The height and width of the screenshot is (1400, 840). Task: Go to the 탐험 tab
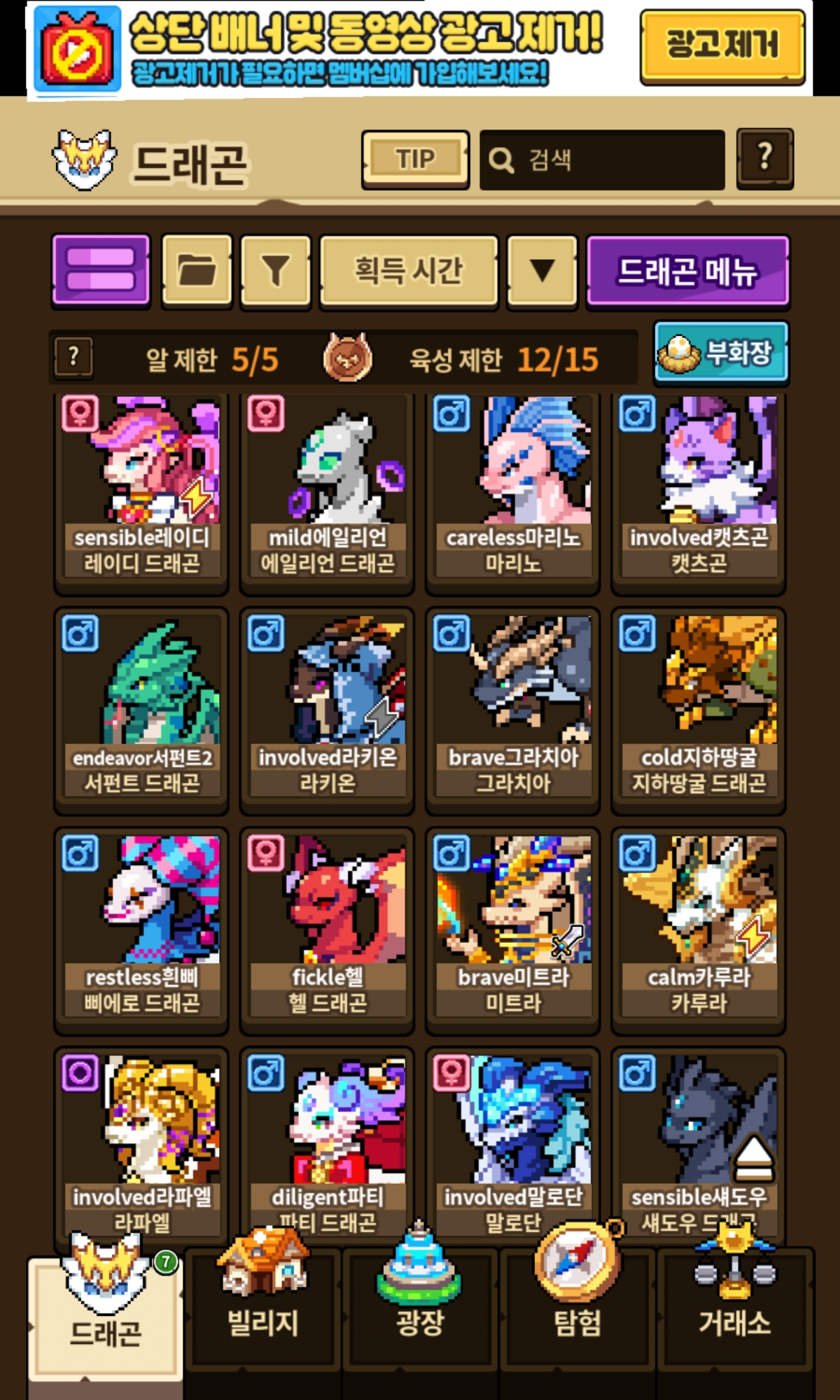click(x=577, y=1309)
